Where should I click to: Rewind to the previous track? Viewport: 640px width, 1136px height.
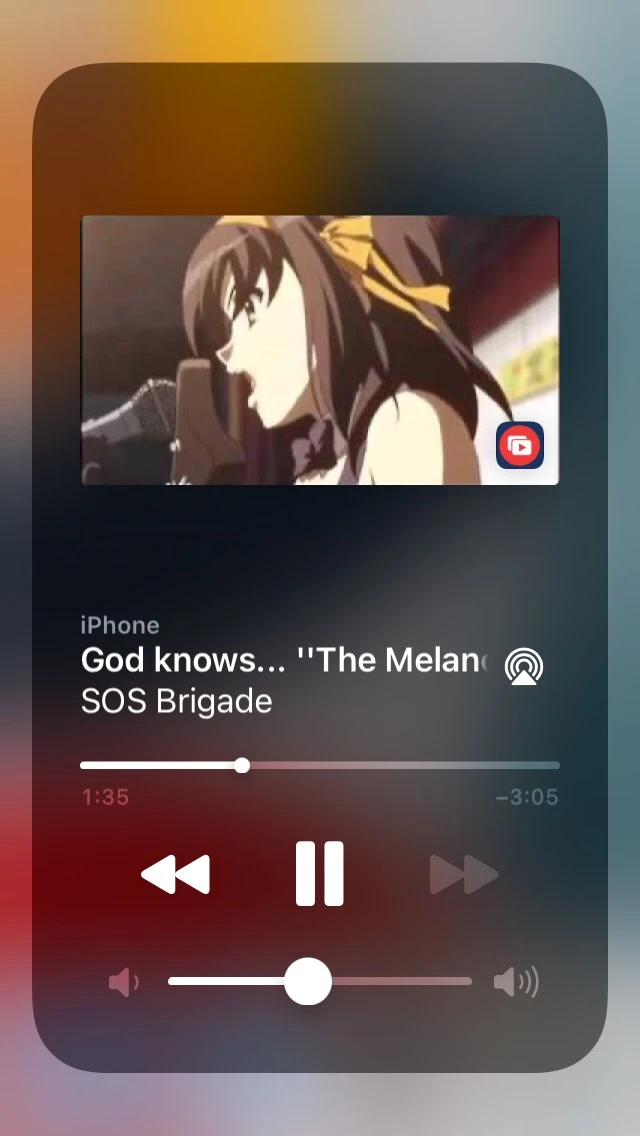click(176, 874)
